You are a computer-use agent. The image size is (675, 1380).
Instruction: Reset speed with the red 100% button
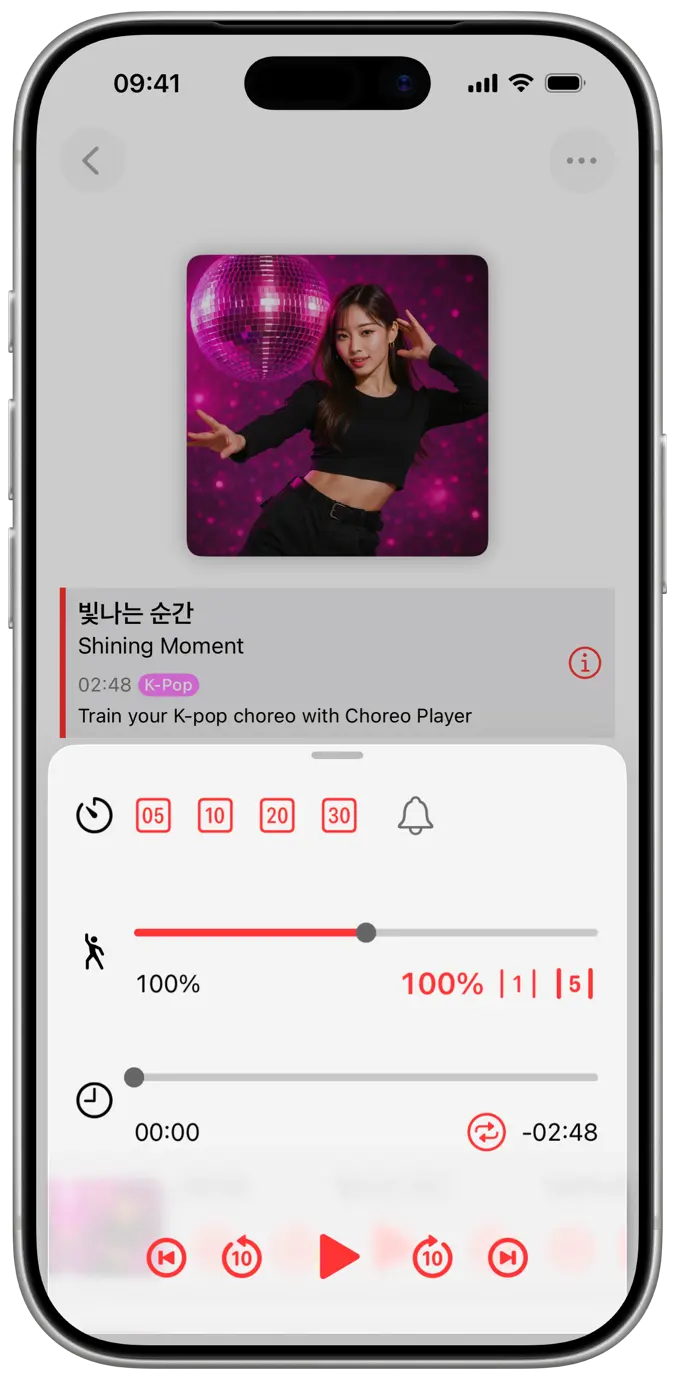442,984
